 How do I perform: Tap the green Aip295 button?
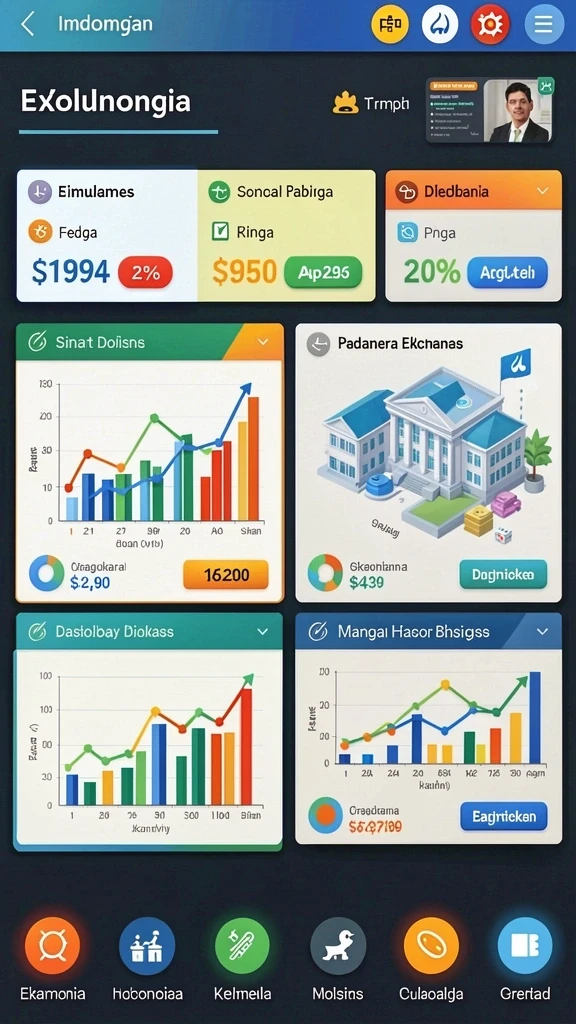tap(323, 272)
